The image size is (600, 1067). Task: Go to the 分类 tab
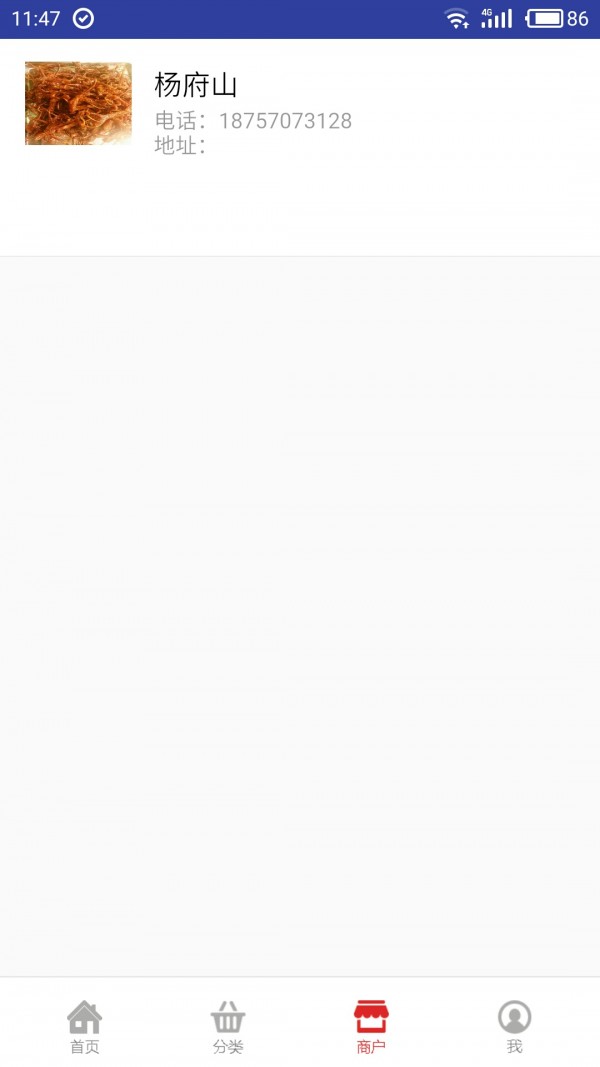click(x=228, y=1027)
